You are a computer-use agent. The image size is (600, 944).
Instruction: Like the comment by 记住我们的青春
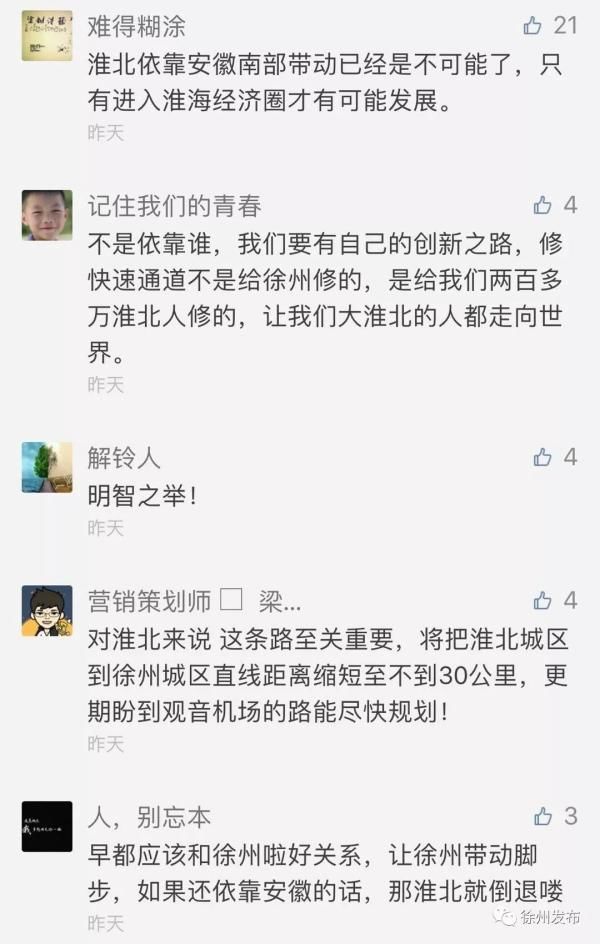click(x=542, y=205)
